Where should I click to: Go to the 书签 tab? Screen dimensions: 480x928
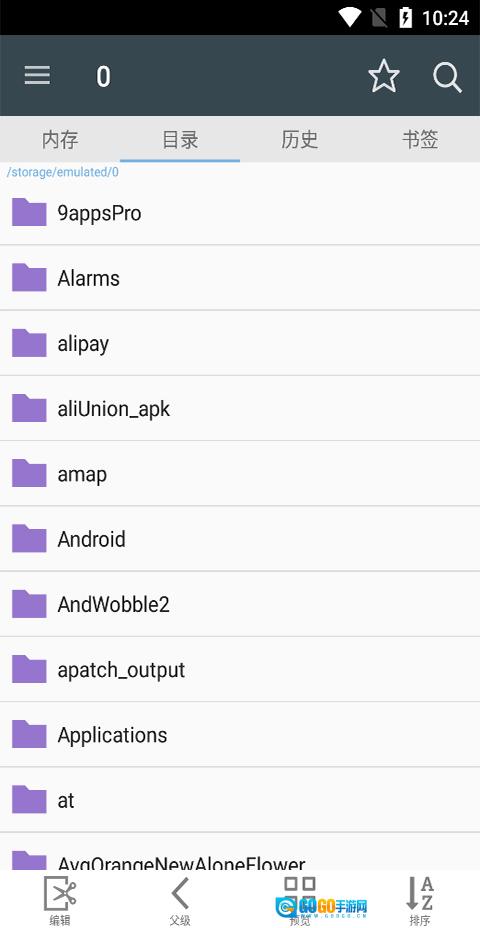[x=420, y=140]
